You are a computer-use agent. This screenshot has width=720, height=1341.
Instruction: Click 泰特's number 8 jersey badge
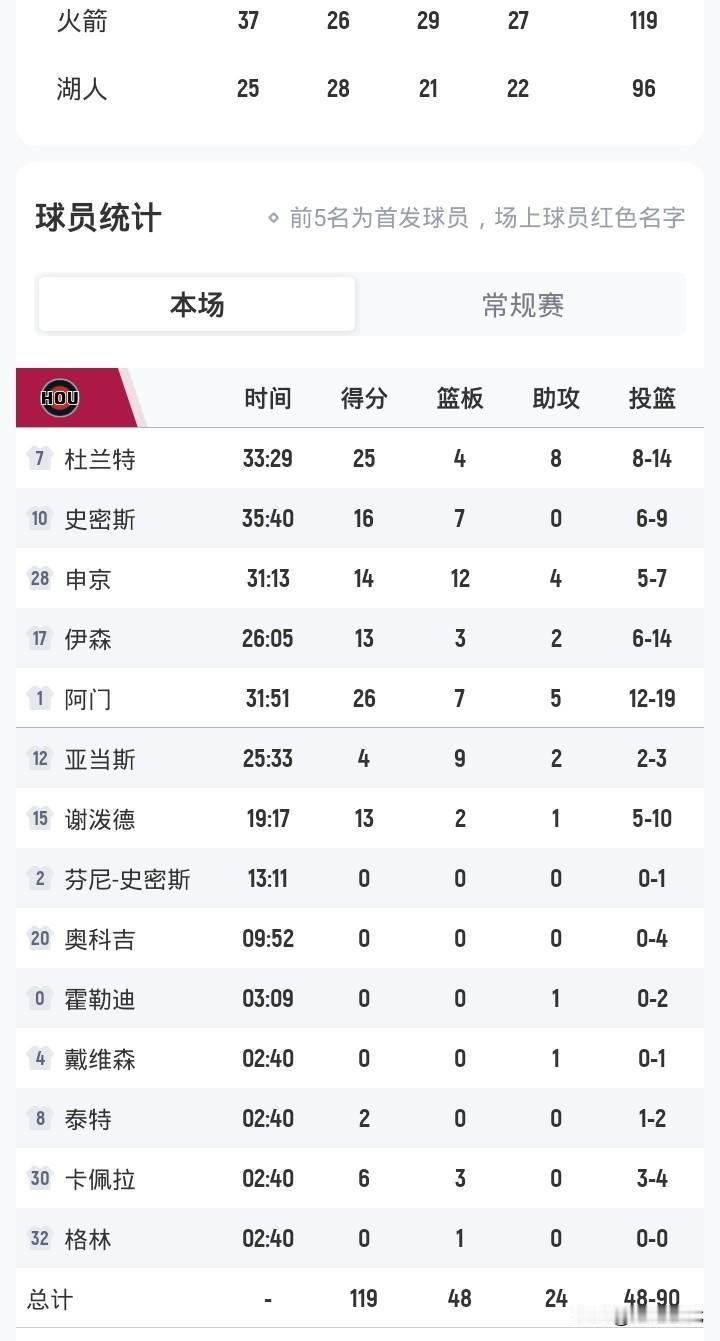pyautogui.click(x=39, y=1119)
